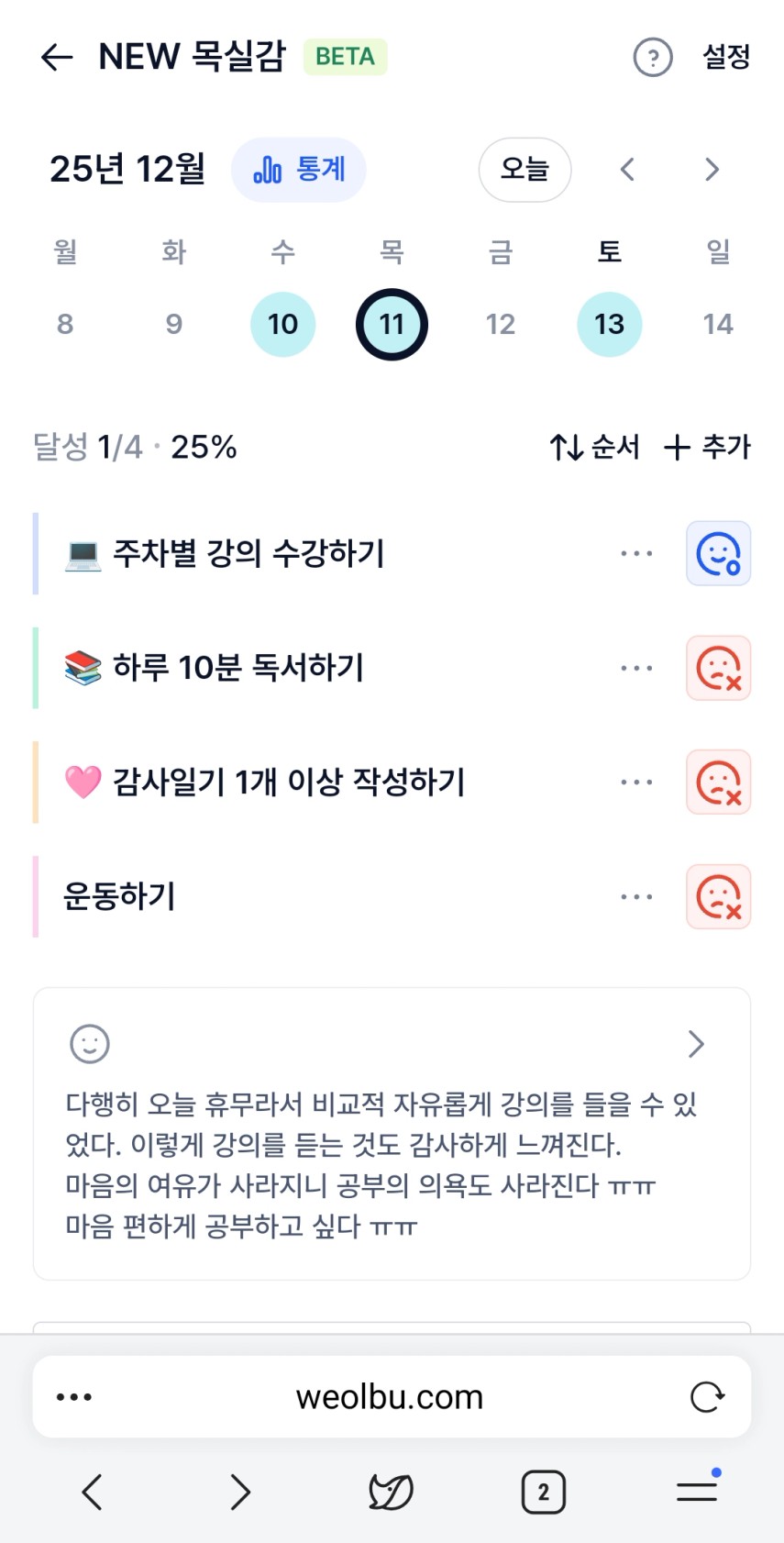Open 설정 settings
784x1543 pixels.
[726, 57]
